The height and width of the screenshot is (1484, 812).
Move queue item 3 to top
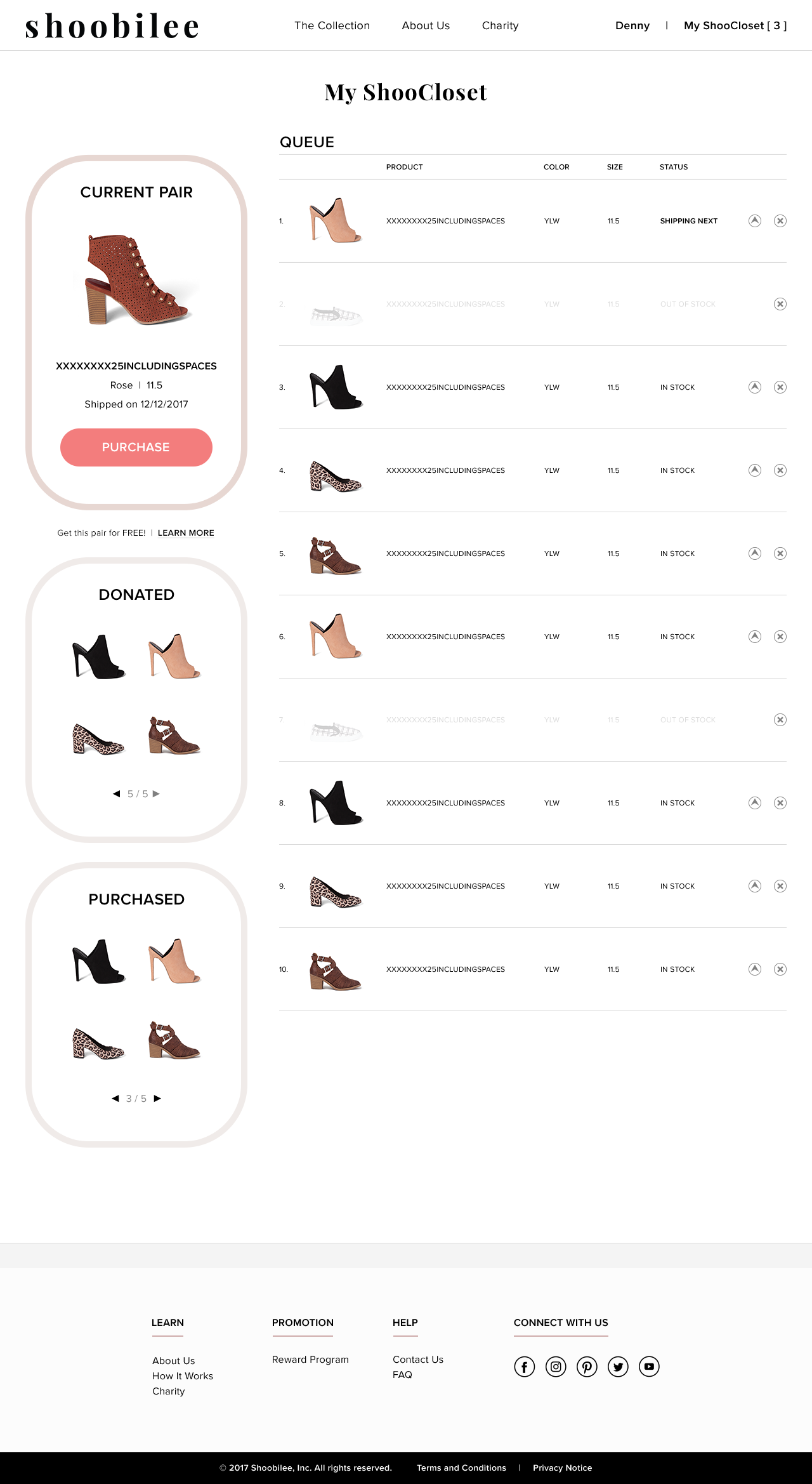pyautogui.click(x=754, y=387)
